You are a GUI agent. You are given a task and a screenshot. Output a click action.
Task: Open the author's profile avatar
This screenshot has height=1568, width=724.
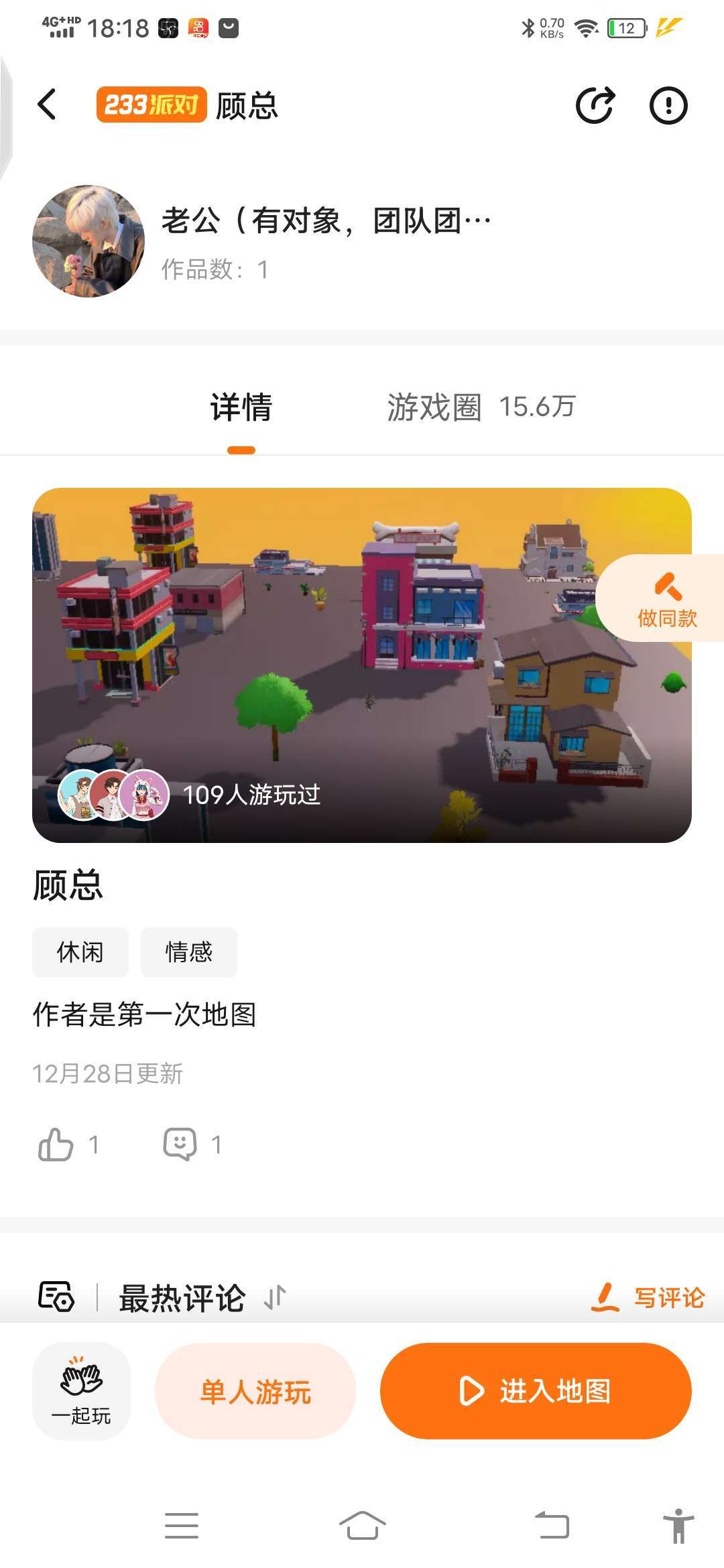88,241
